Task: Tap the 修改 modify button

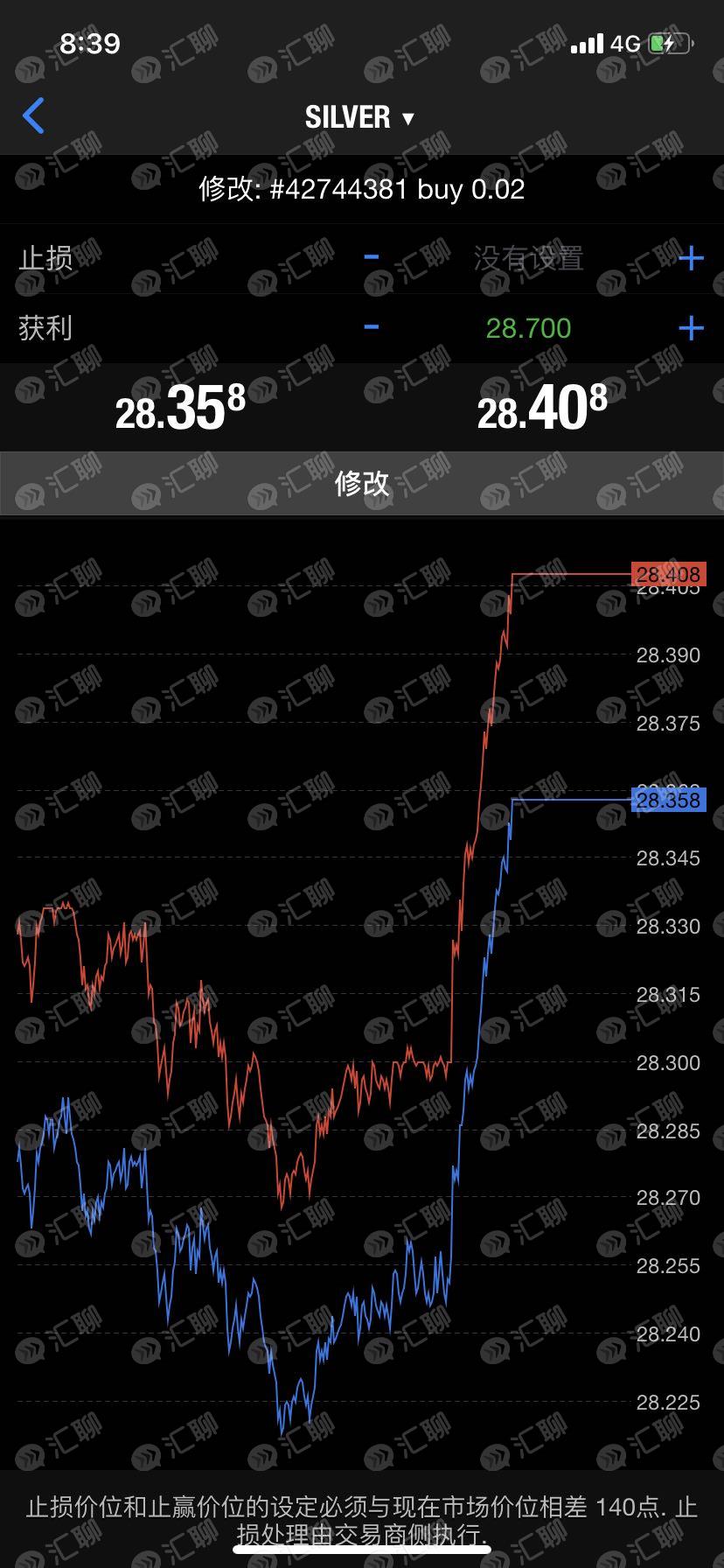Action: tap(362, 483)
